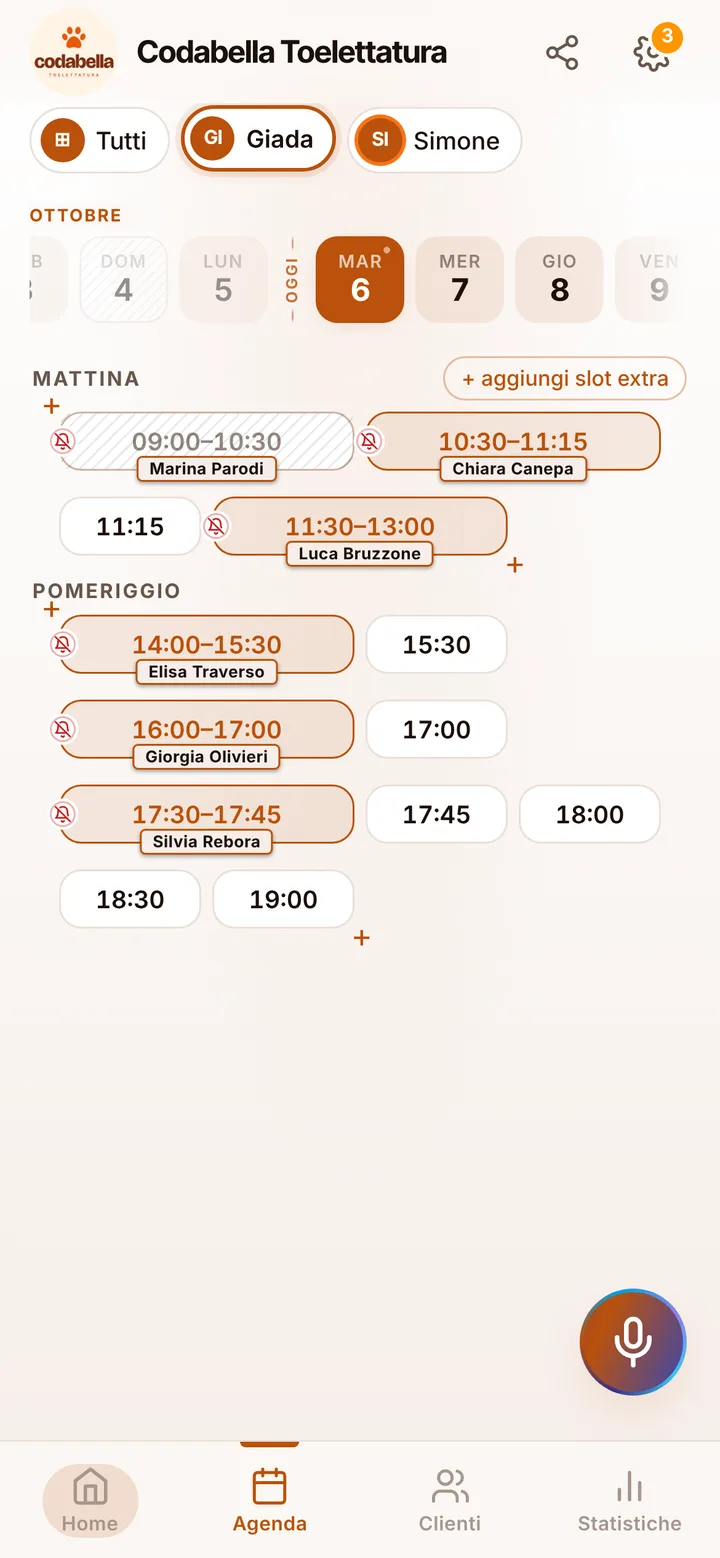Switch to the Clienti tab
Viewport: 720px width, 1558px height.
coord(450,1501)
